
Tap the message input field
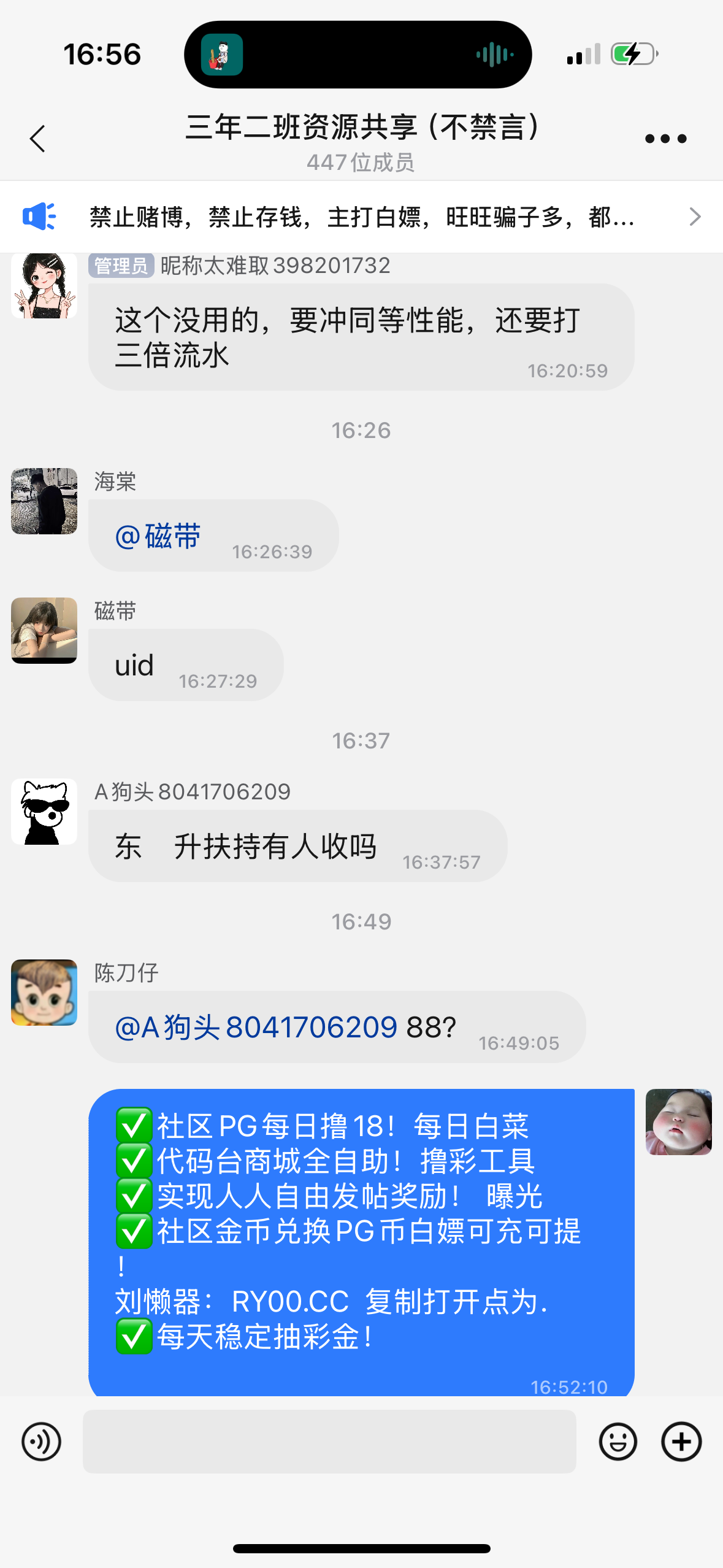[x=329, y=1441]
